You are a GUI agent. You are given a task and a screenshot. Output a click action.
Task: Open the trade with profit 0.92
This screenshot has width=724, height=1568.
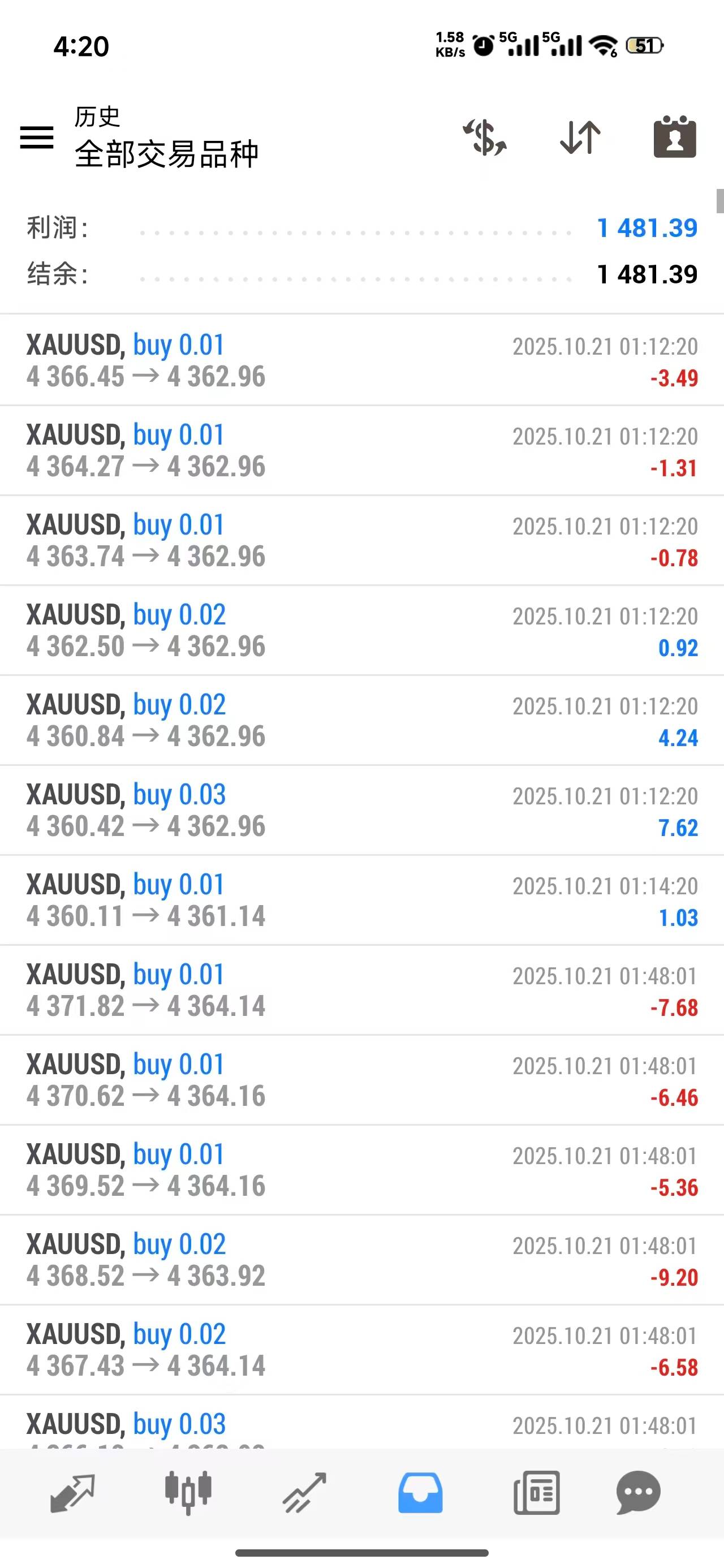click(x=361, y=631)
